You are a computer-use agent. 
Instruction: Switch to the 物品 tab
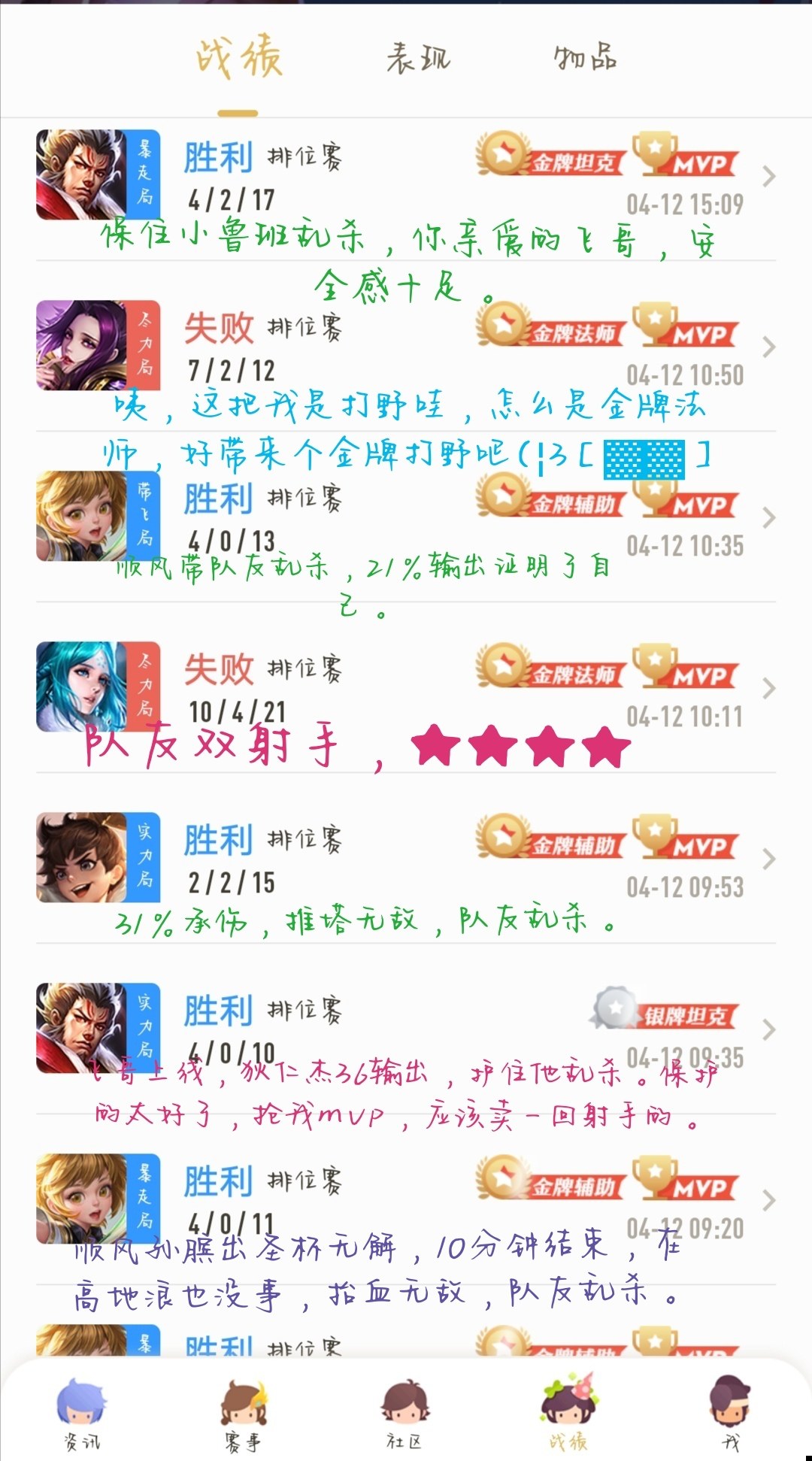[586, 57]
